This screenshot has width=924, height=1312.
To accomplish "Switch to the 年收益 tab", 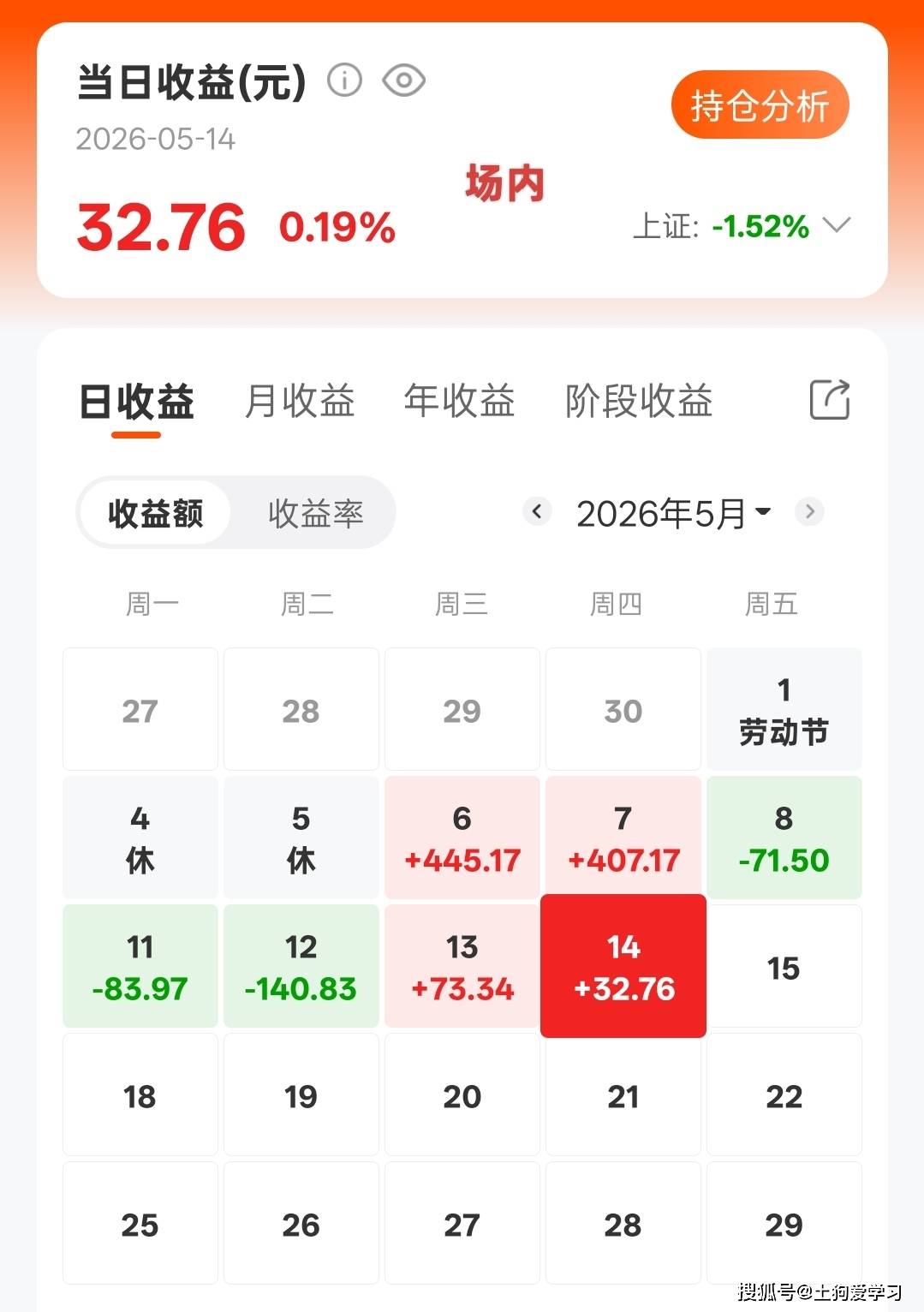I will [x=460, y=401].
